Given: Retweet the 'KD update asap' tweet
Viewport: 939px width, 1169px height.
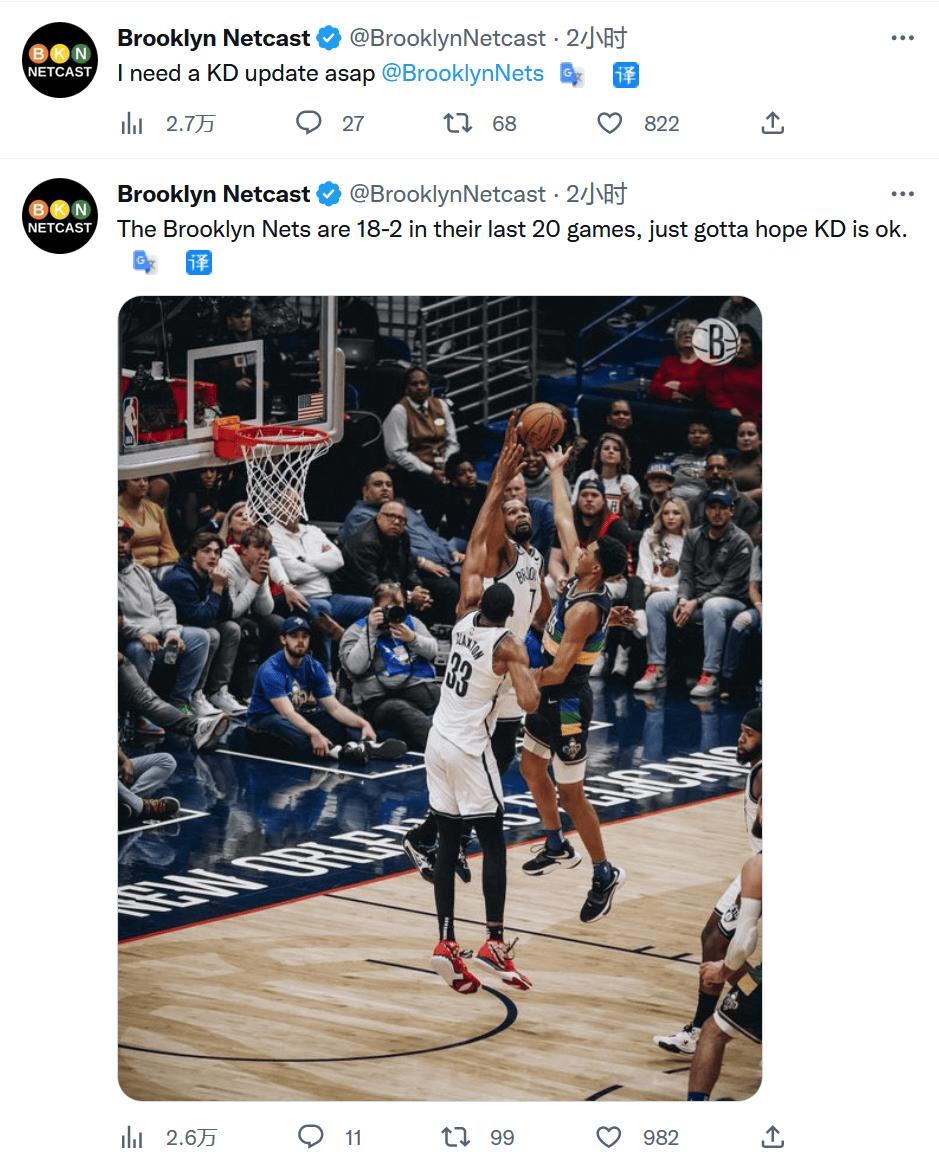Looking at the screenshot, I should pos(457,123).
